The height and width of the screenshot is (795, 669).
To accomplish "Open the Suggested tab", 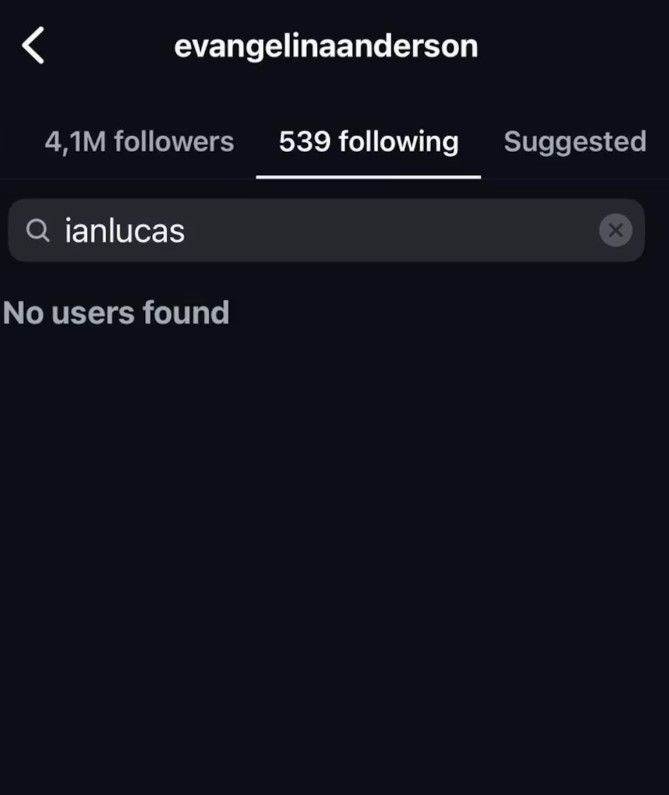I will pyautogui.click(x=574, y=142).
